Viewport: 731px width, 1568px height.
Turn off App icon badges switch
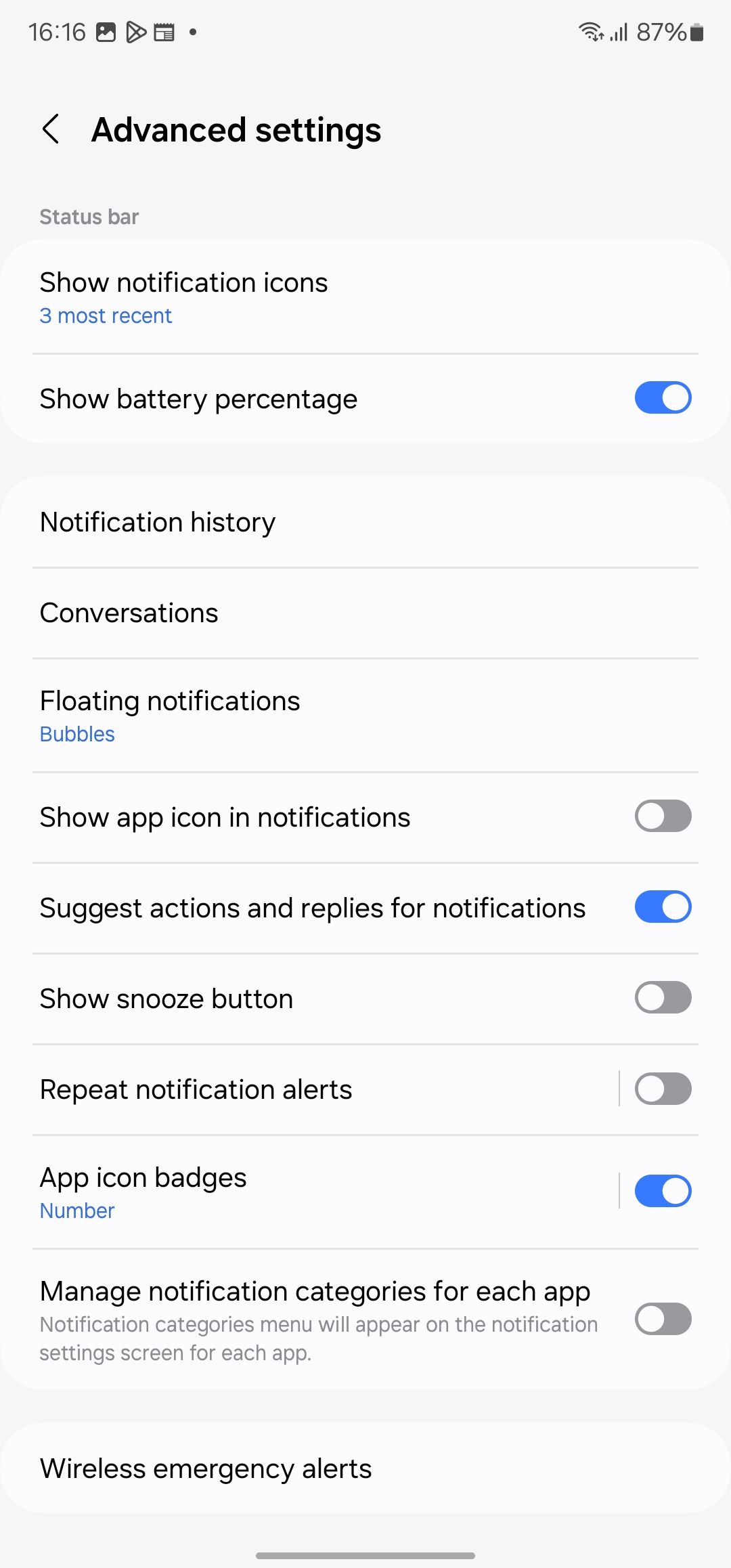tap(662, 1191)
